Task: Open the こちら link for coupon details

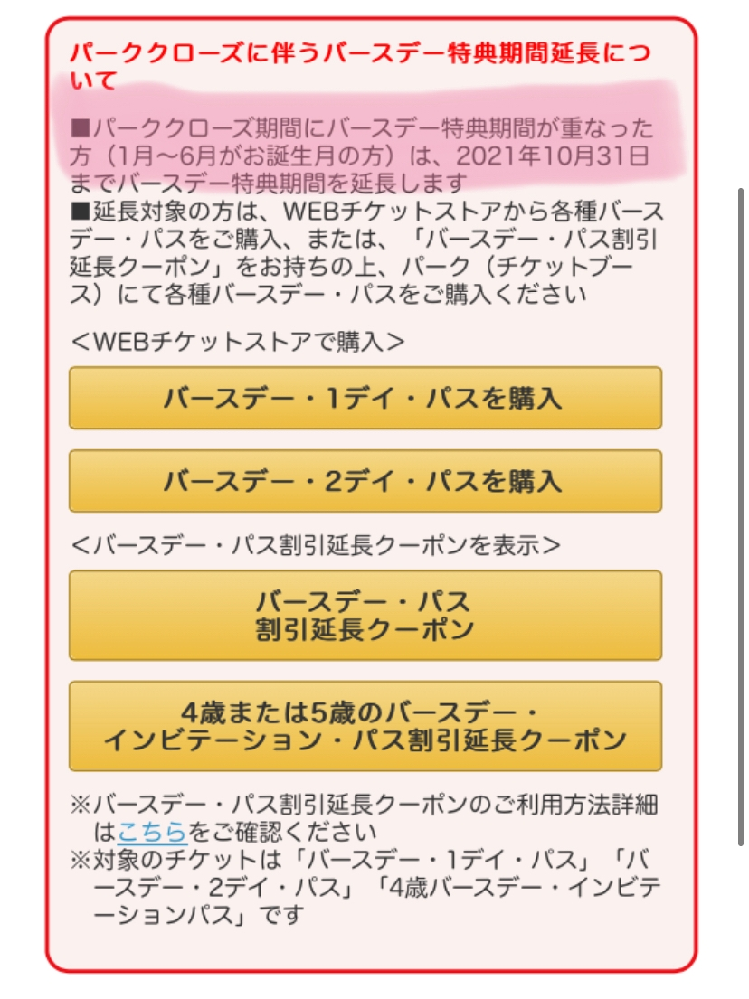Action: coord(151,832)
